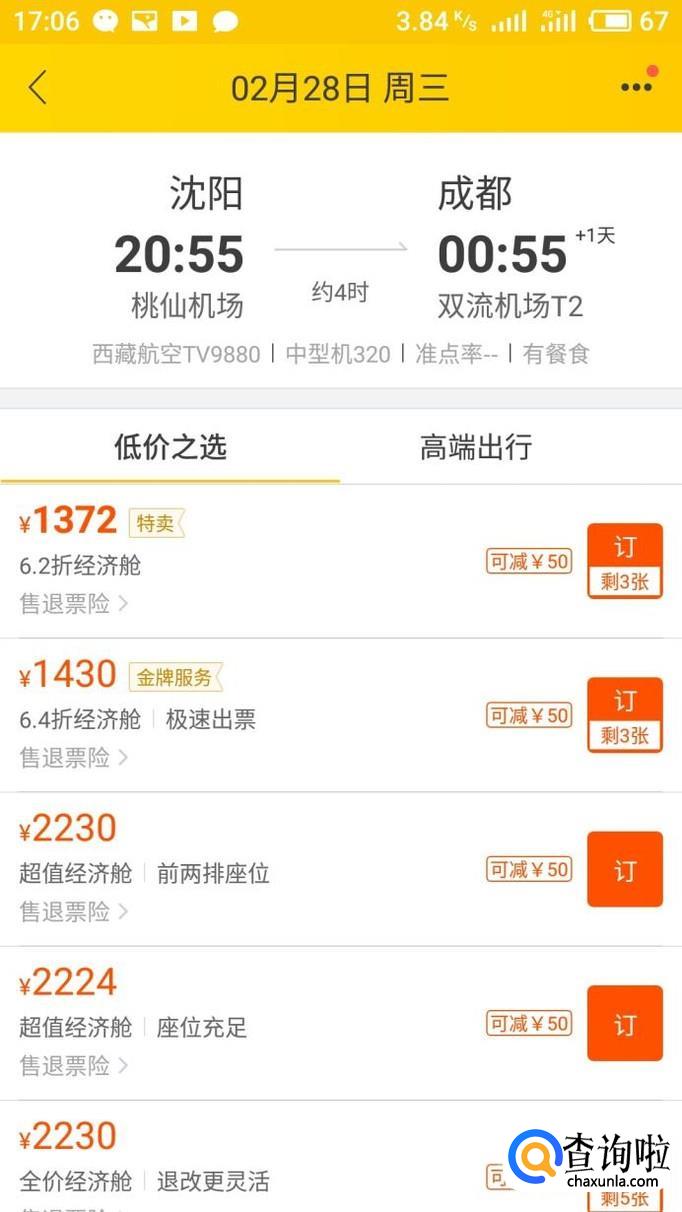The image size is (682, 1212).
Task: Open 售退票险 details under the ¥1430 fare
Action: tap(74, 758)
